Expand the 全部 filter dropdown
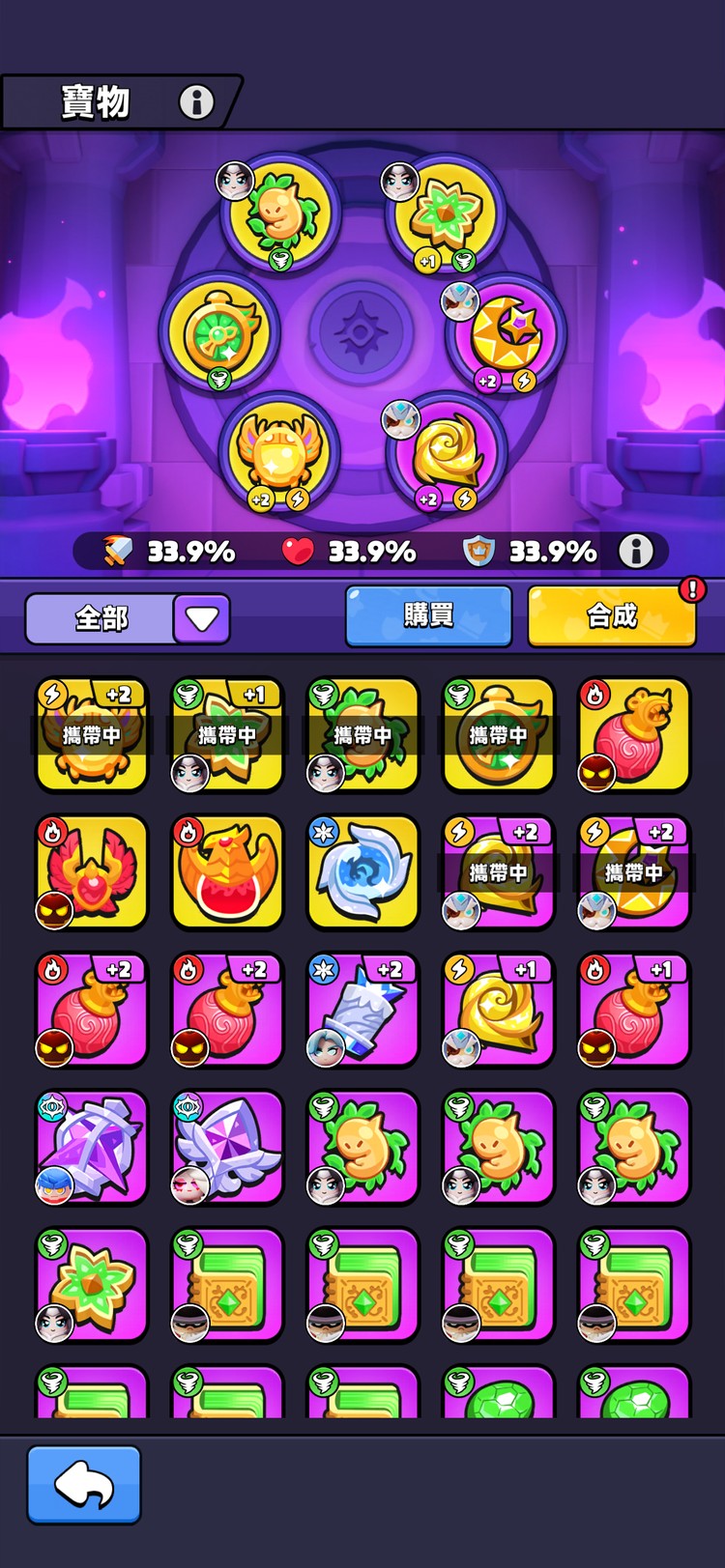 [x=201, y=618]
